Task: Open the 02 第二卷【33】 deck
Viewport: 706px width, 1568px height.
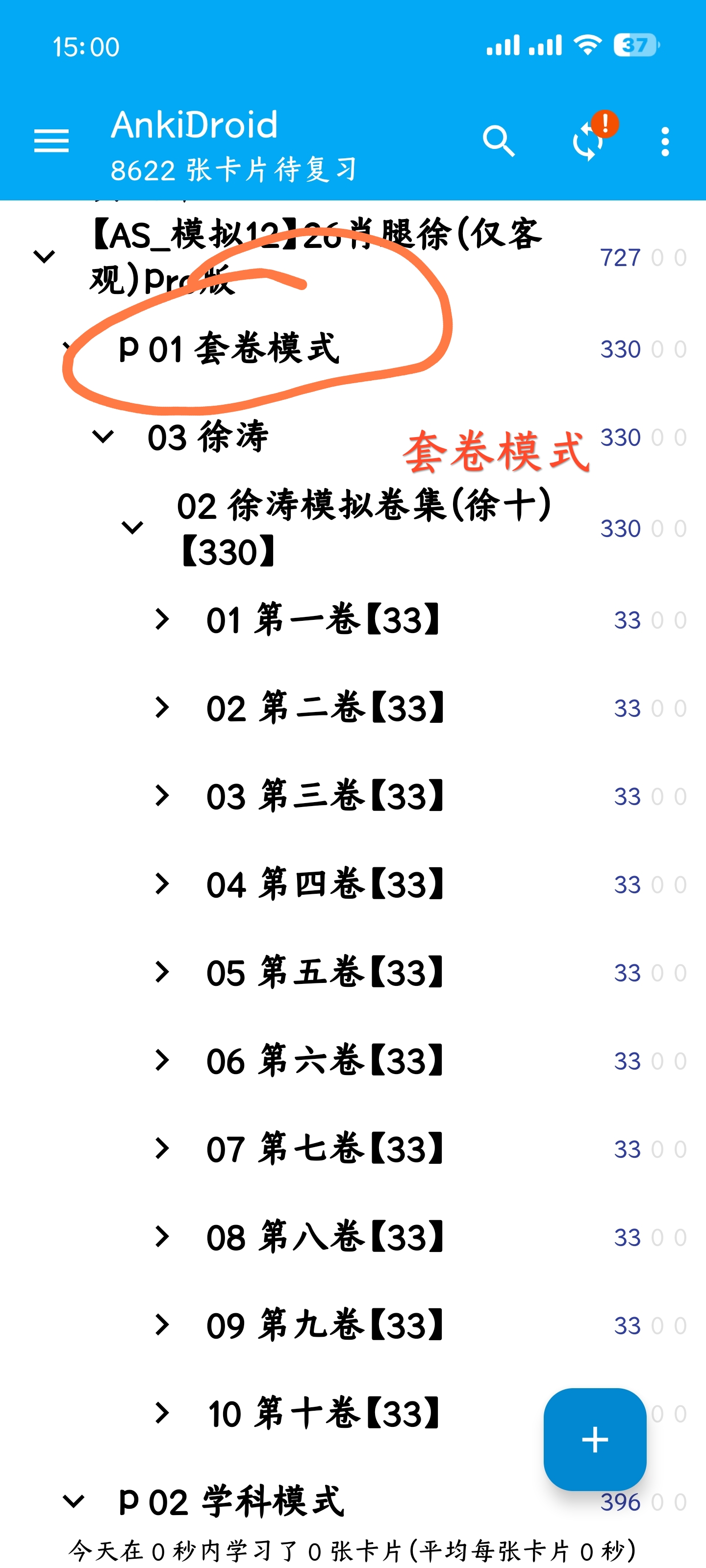Action: point(324,708)
